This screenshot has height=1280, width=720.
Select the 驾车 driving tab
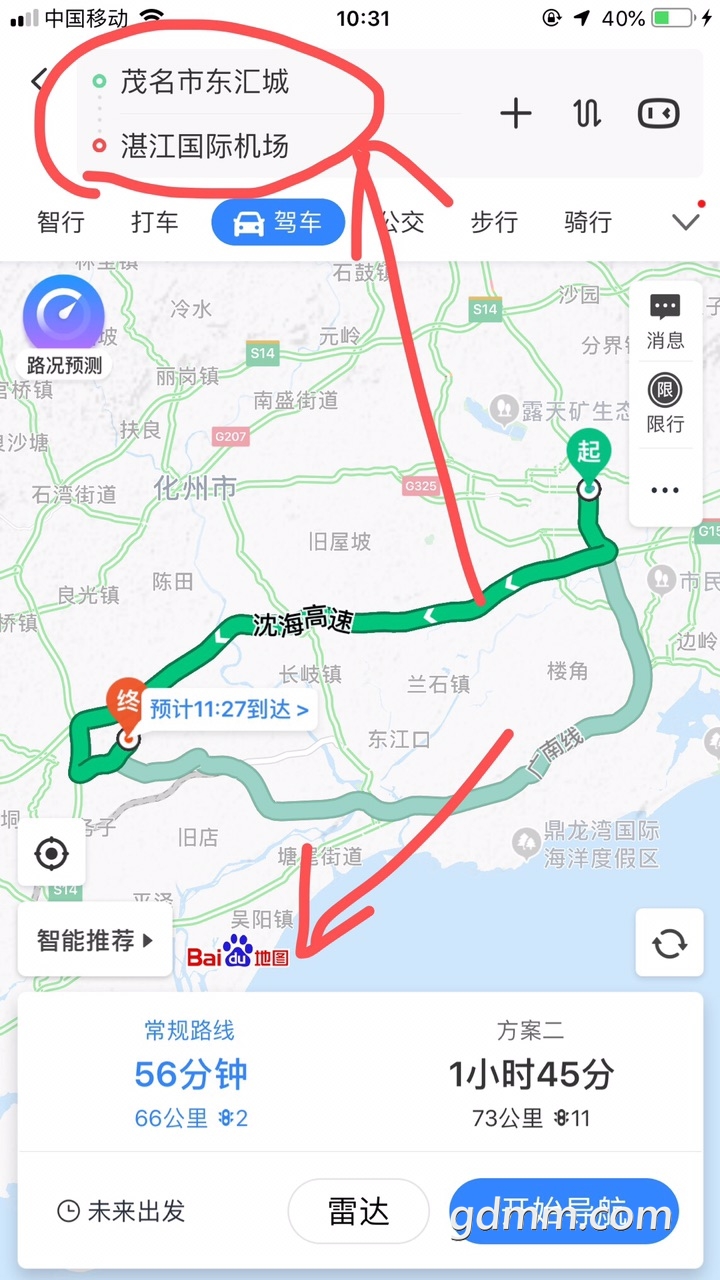[278, 222]
